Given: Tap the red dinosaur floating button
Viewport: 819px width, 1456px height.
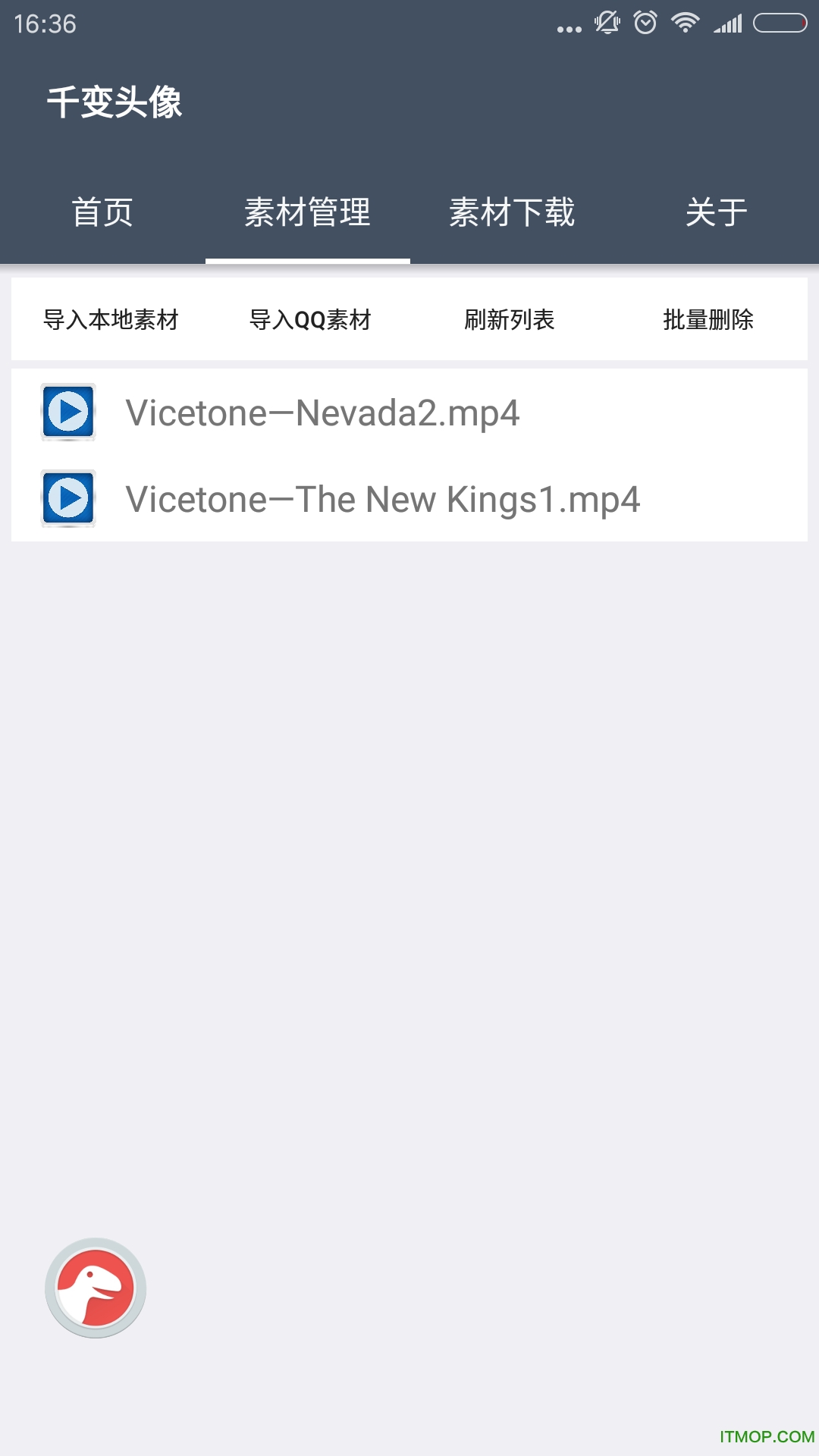Looking at the screenshot, I should [x=96, y=1288].
